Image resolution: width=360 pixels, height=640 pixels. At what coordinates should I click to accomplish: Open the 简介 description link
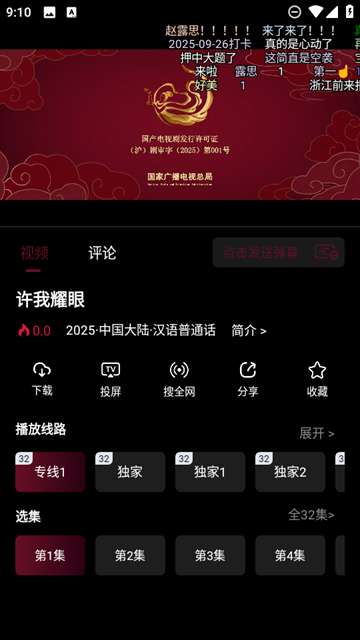pos(249,330)
